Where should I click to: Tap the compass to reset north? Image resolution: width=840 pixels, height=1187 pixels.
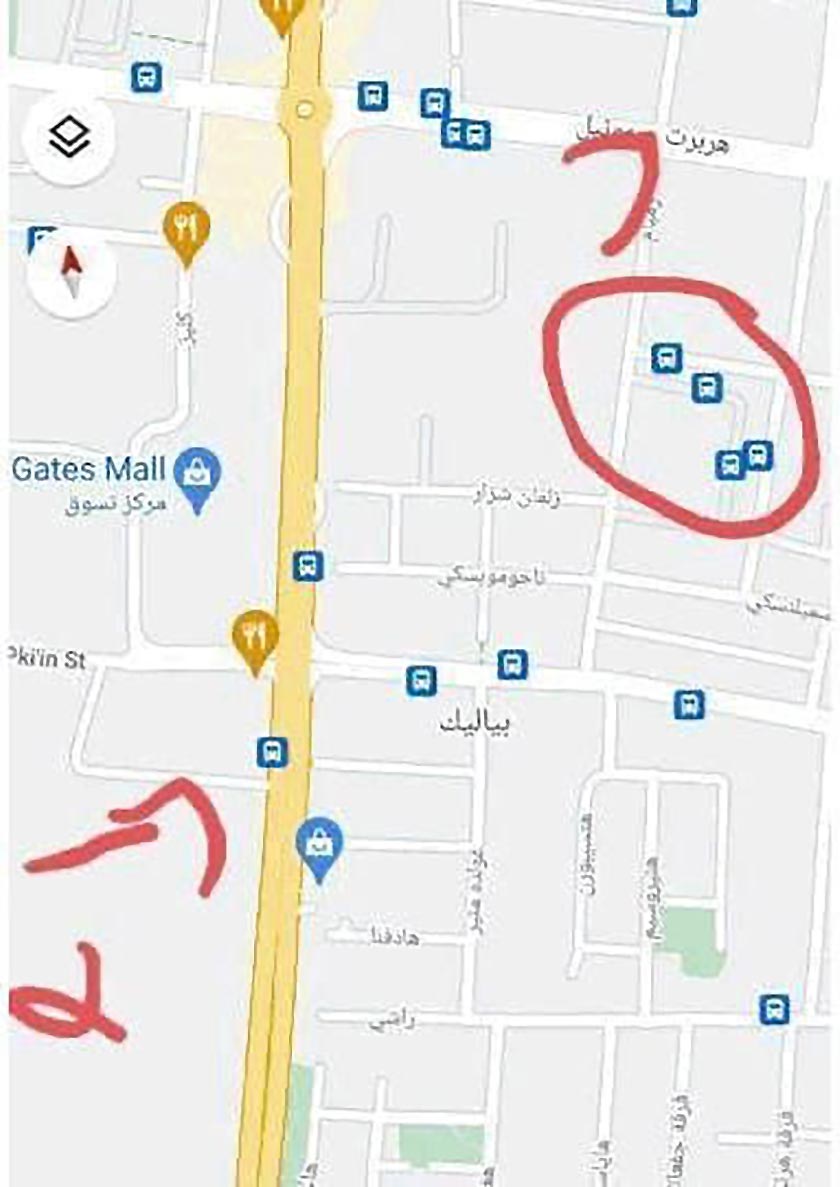[x=71, y=273]
